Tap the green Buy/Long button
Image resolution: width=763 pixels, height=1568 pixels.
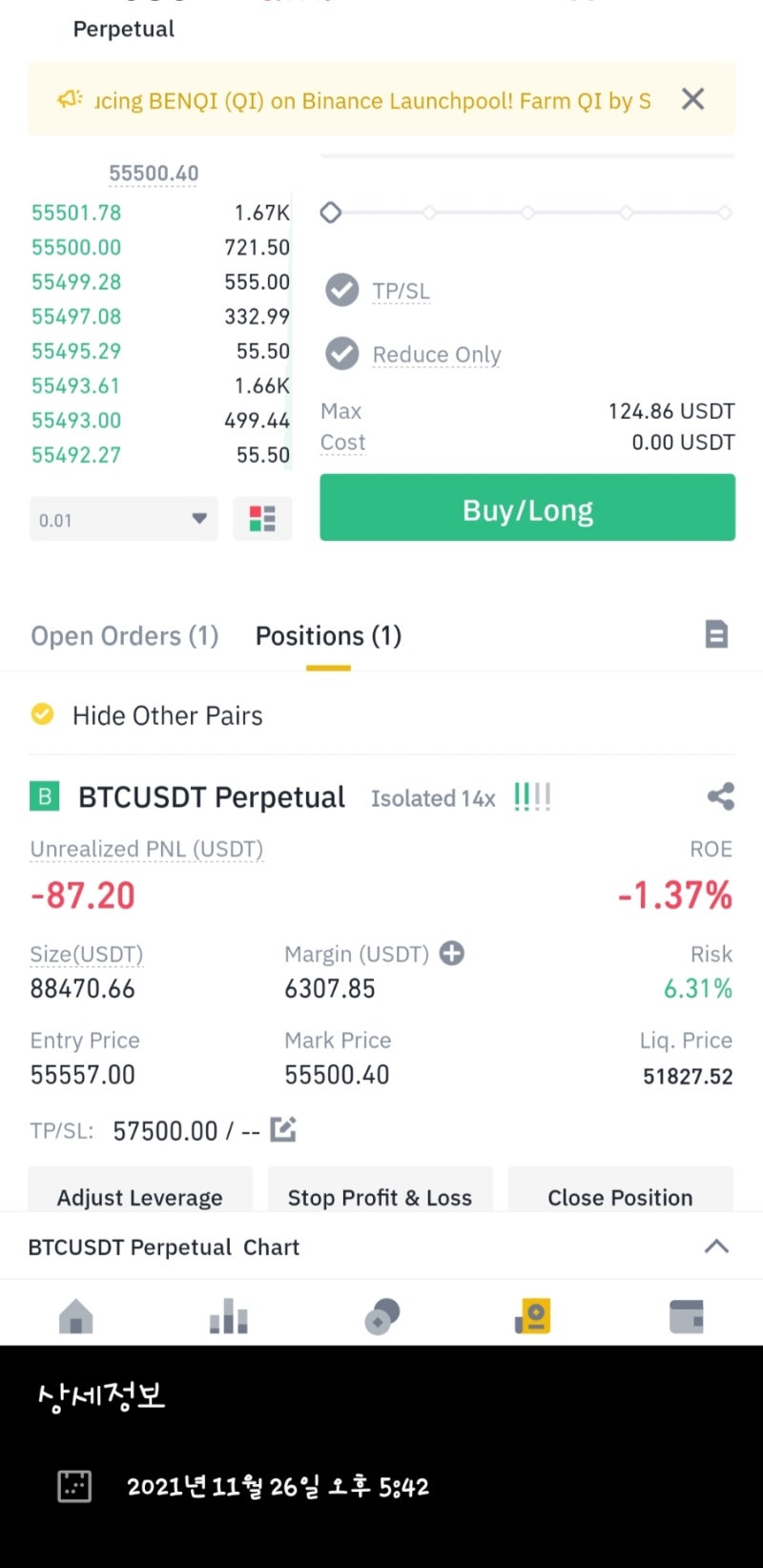pos(527,507)
